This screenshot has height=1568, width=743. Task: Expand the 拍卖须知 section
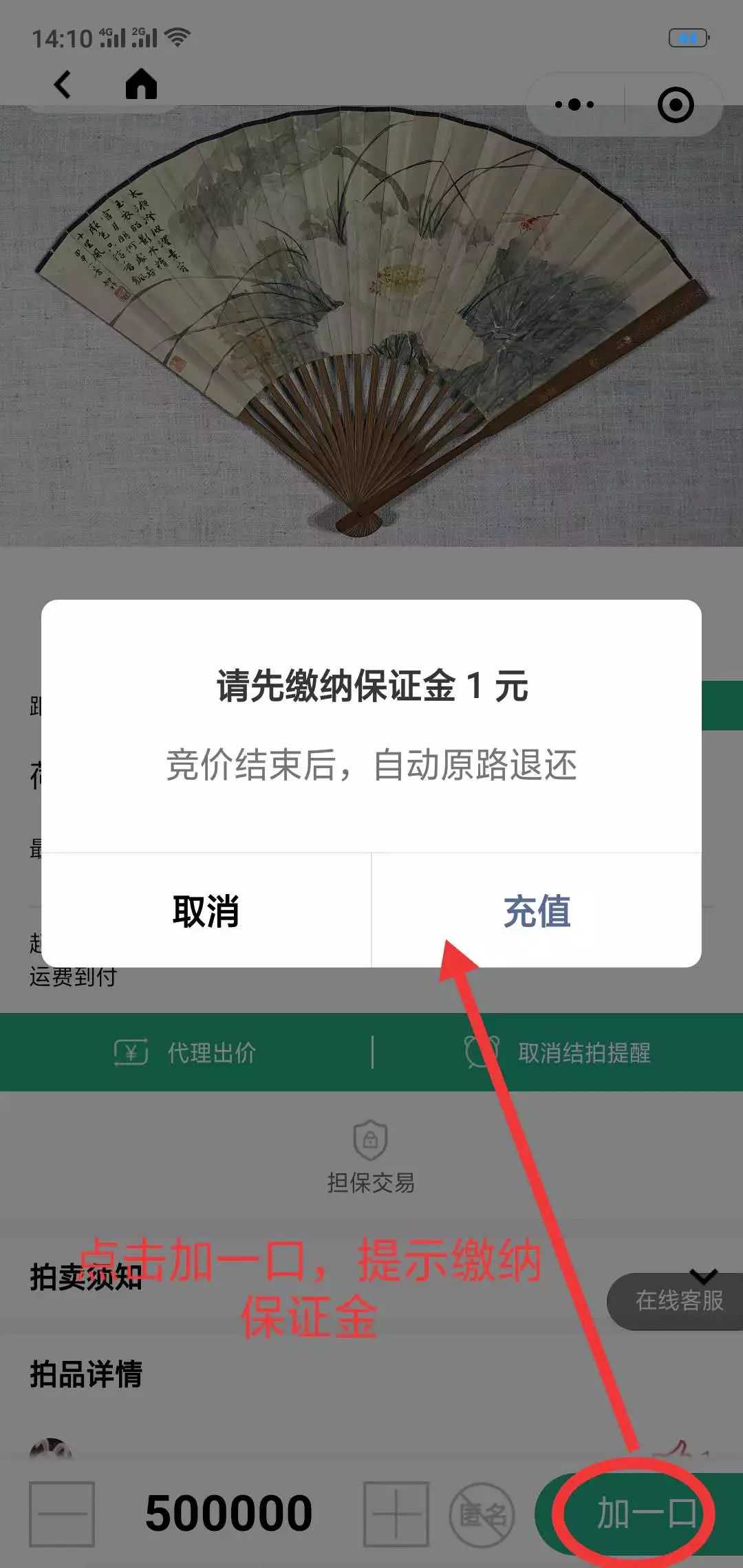(703, 1276)
